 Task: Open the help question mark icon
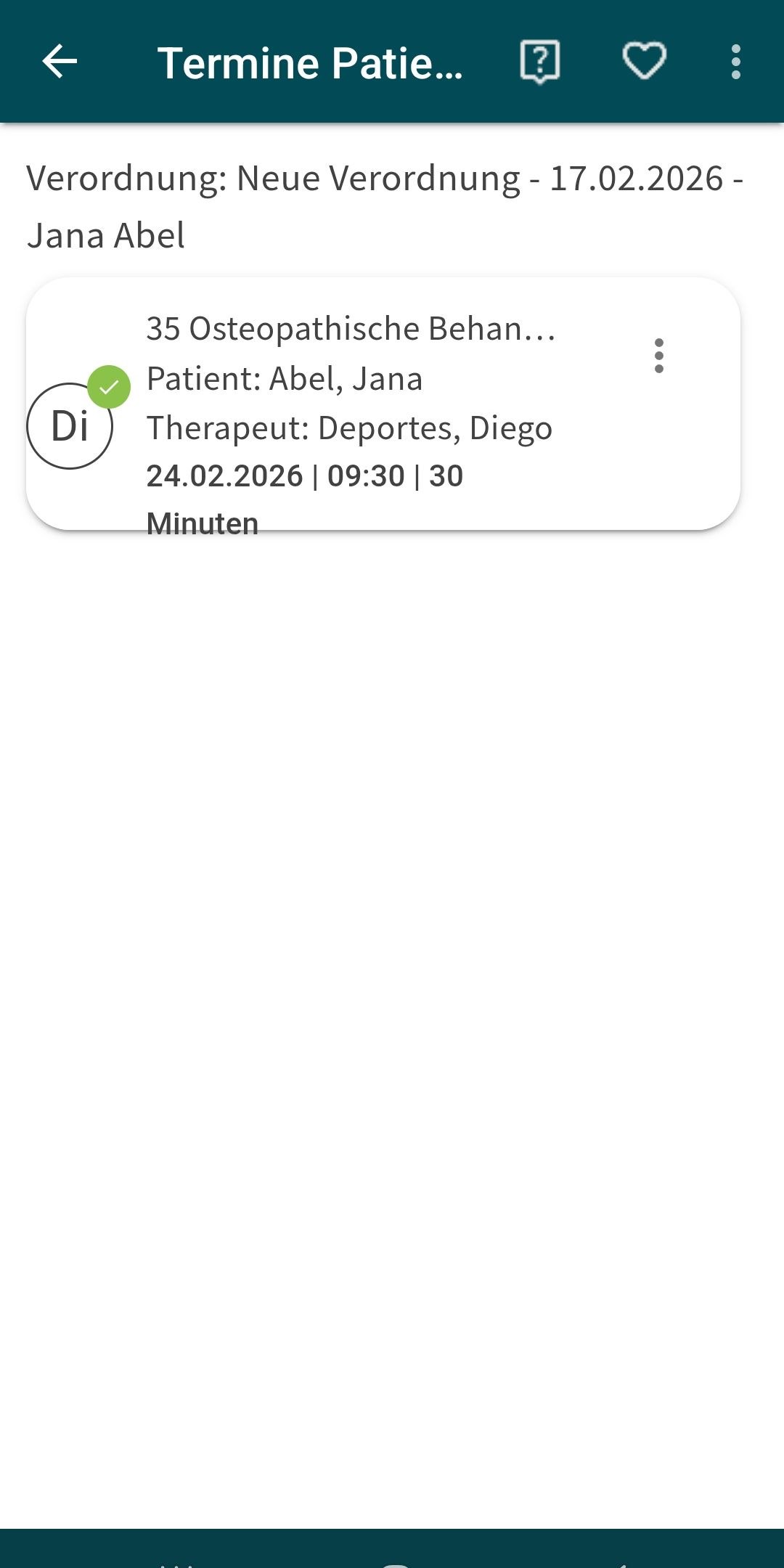(x=539, y=62)
